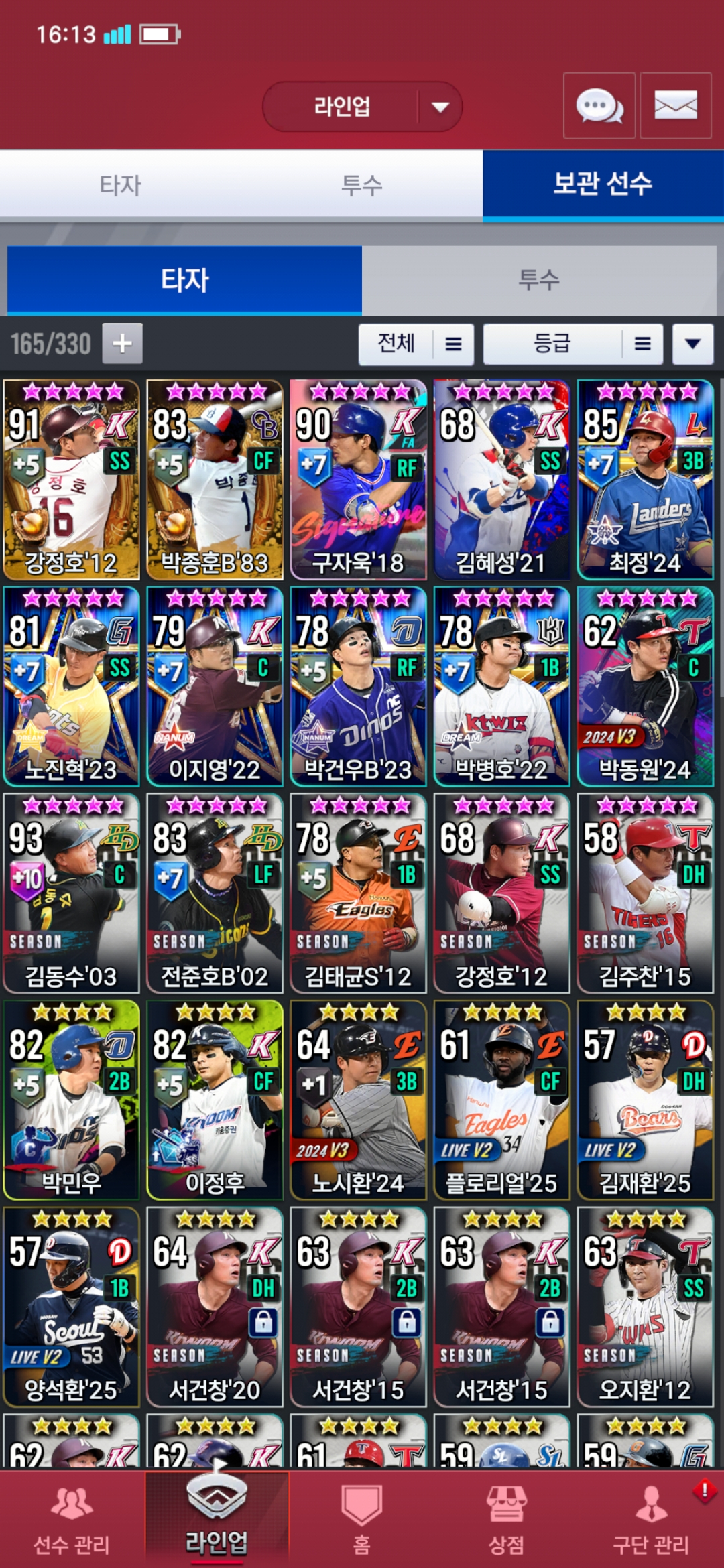Open the 박병호'22 player card
This screenshot has width=724, height=1568.
(501, 686)
